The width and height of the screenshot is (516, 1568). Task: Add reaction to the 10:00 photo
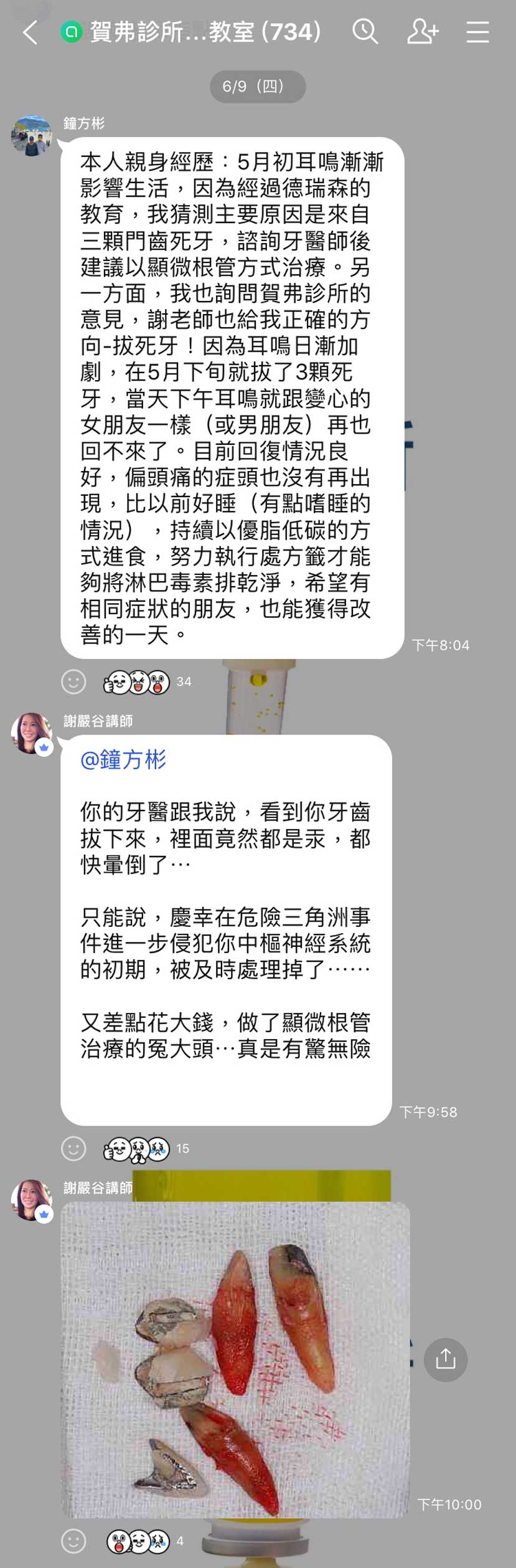tap(73, 1541)
